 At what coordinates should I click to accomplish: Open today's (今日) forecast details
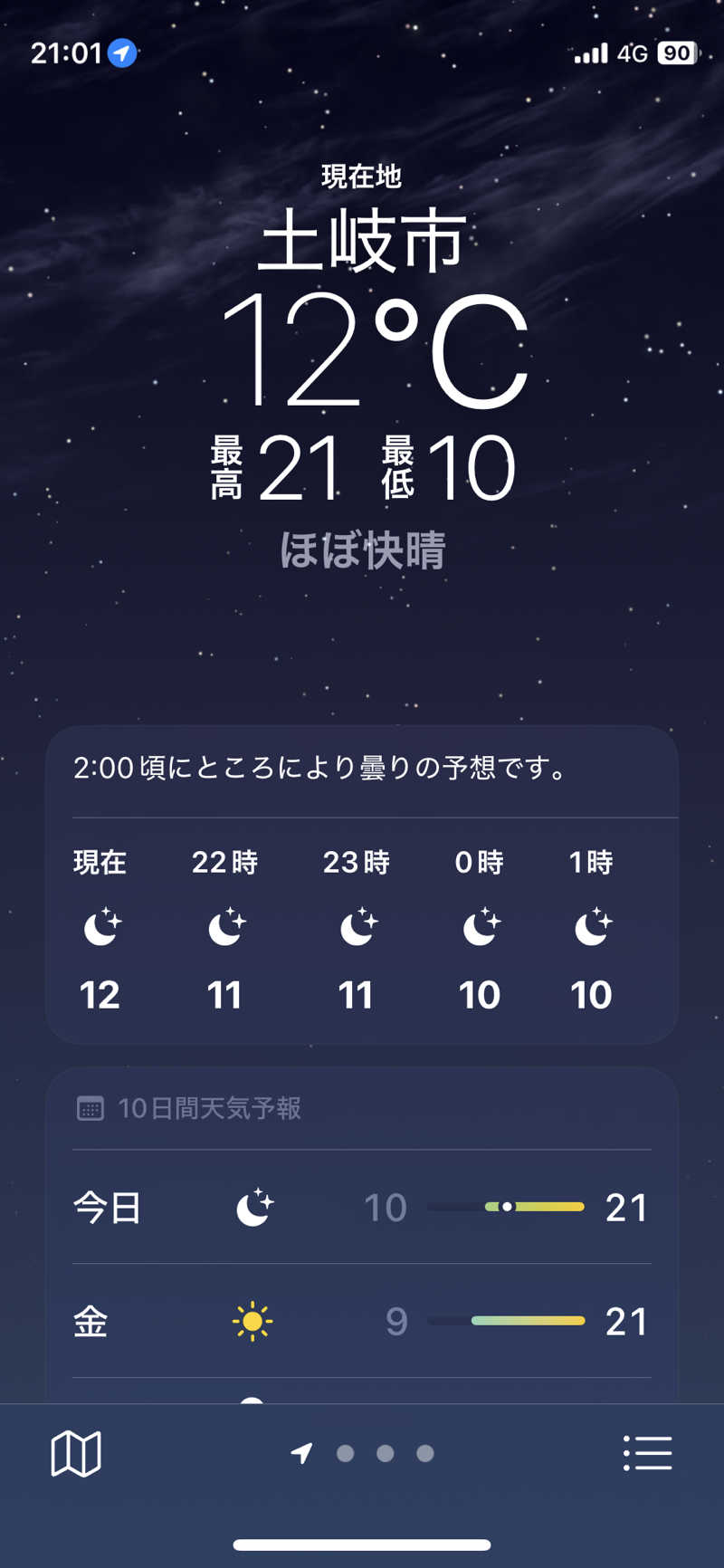pos(362,1207)
